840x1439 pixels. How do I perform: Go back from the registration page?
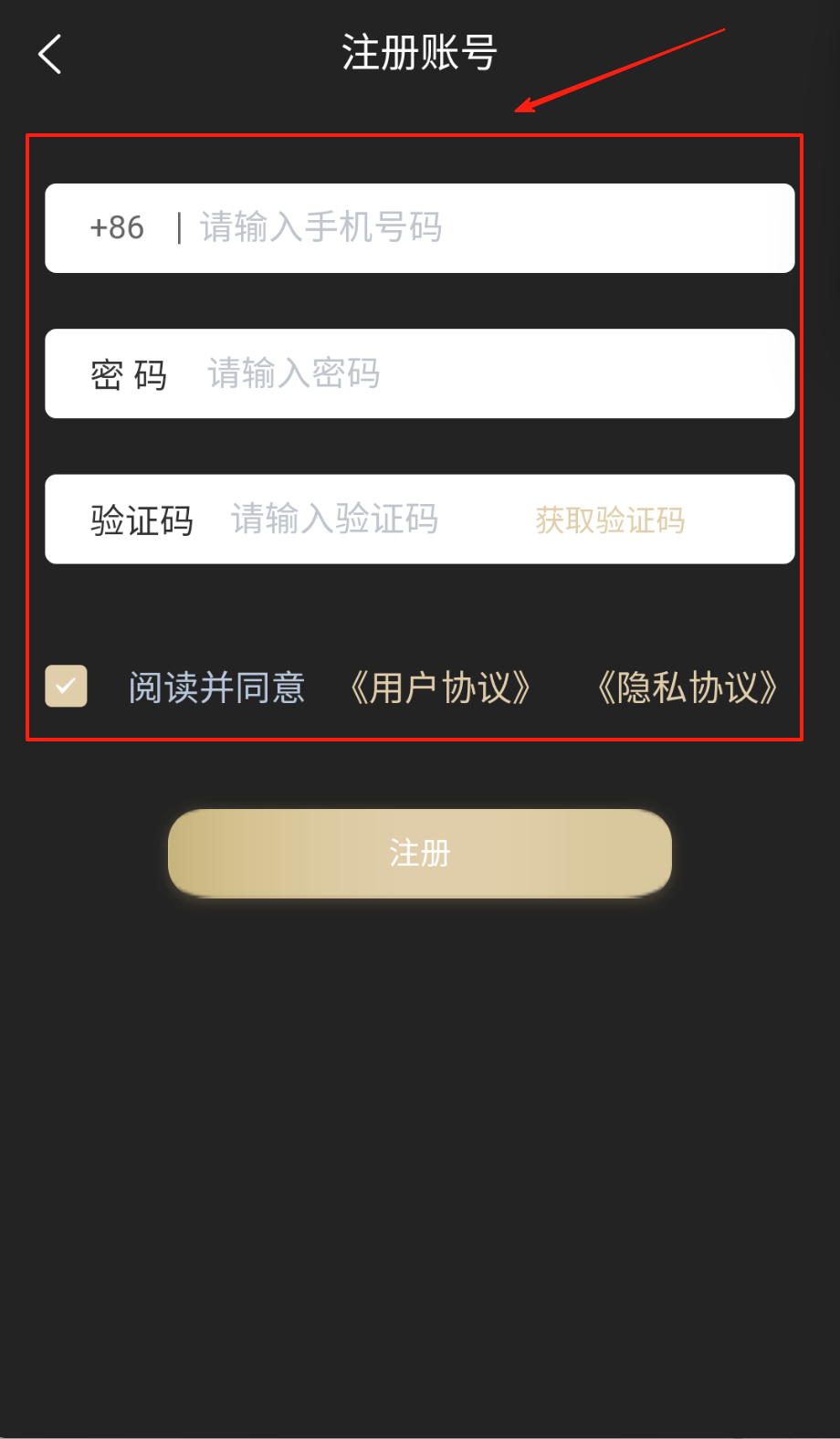(x=50, y=54)
